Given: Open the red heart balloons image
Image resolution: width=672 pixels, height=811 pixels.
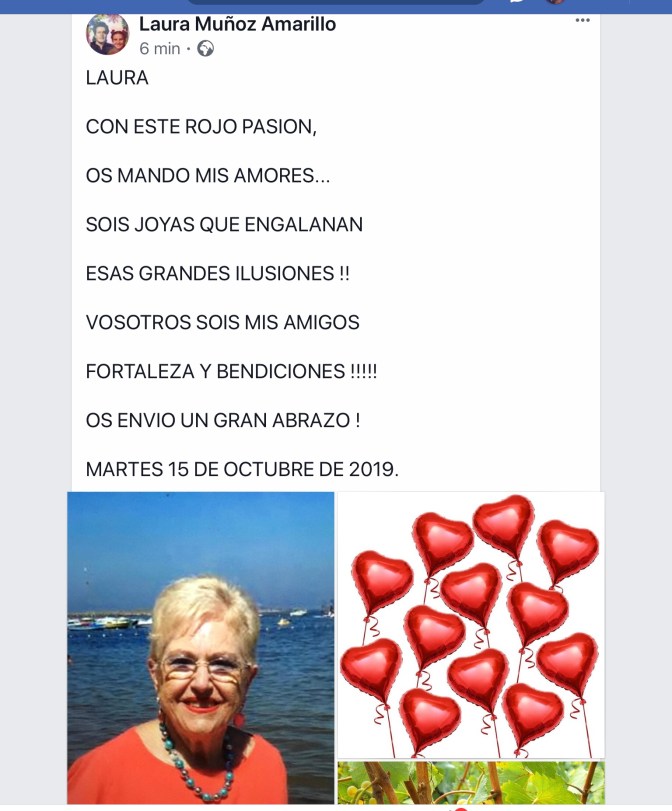Looking at the screenshot, I should (471, 625).
